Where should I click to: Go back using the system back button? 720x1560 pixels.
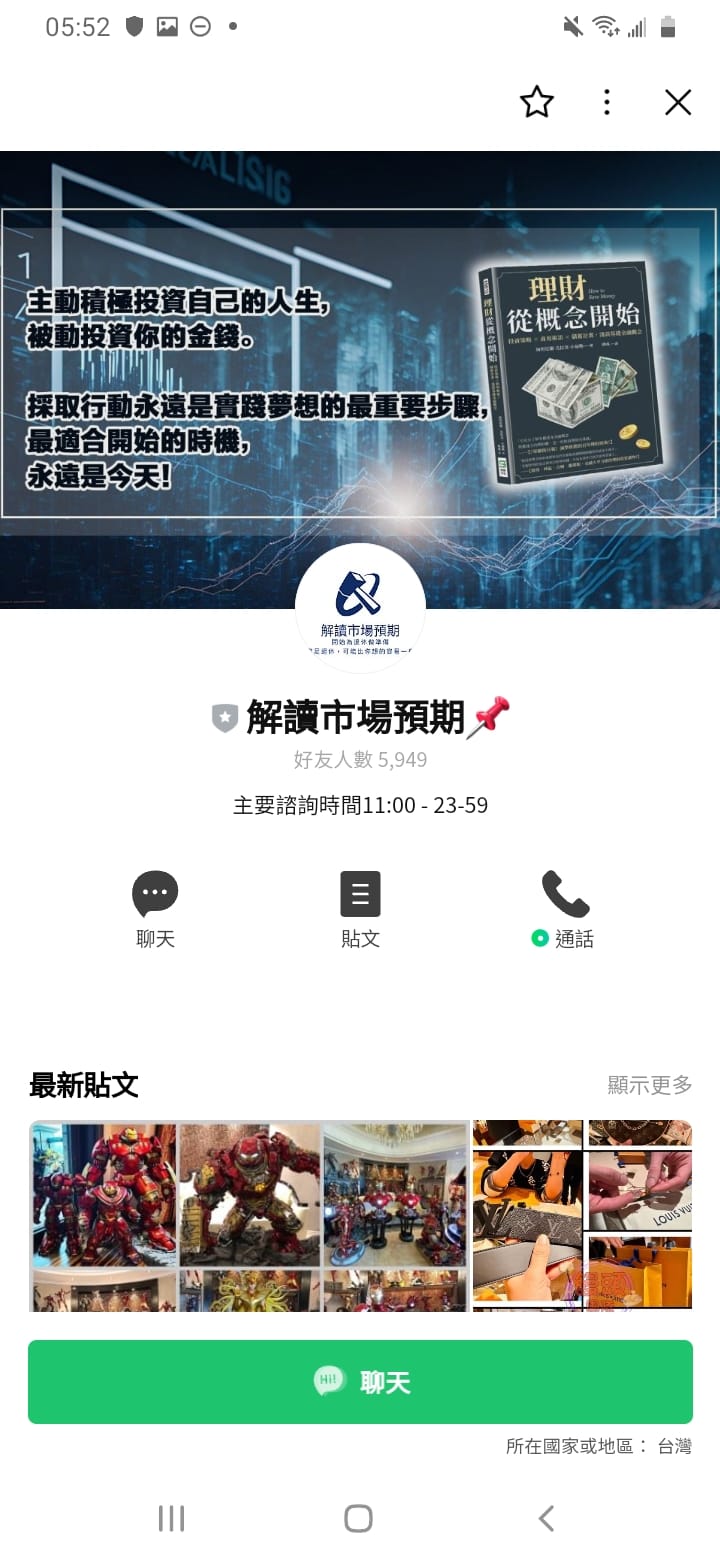pos(546,1518)
